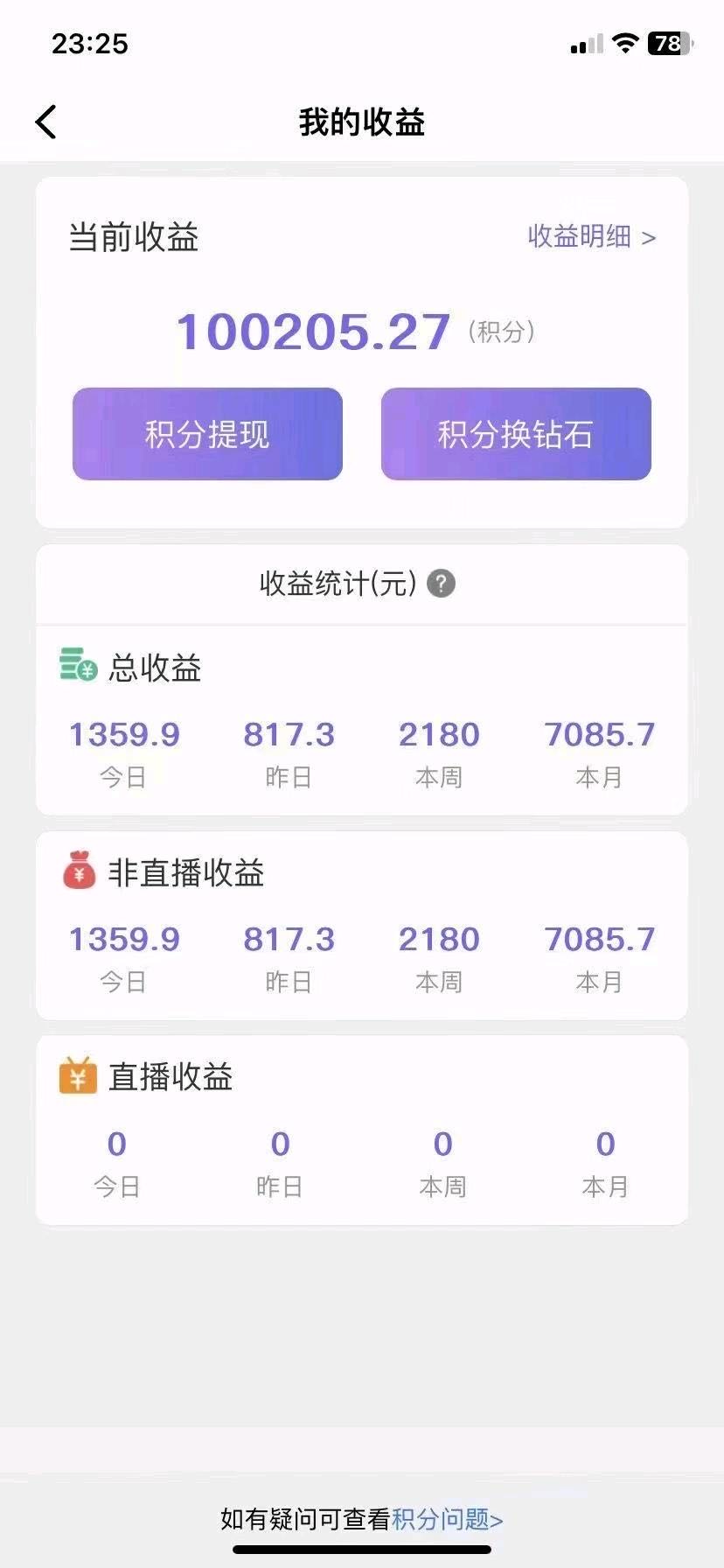Go back from 我的收益 page
Image resolution: width=724 pixels, height=1568 pixels.
[46, 122]
